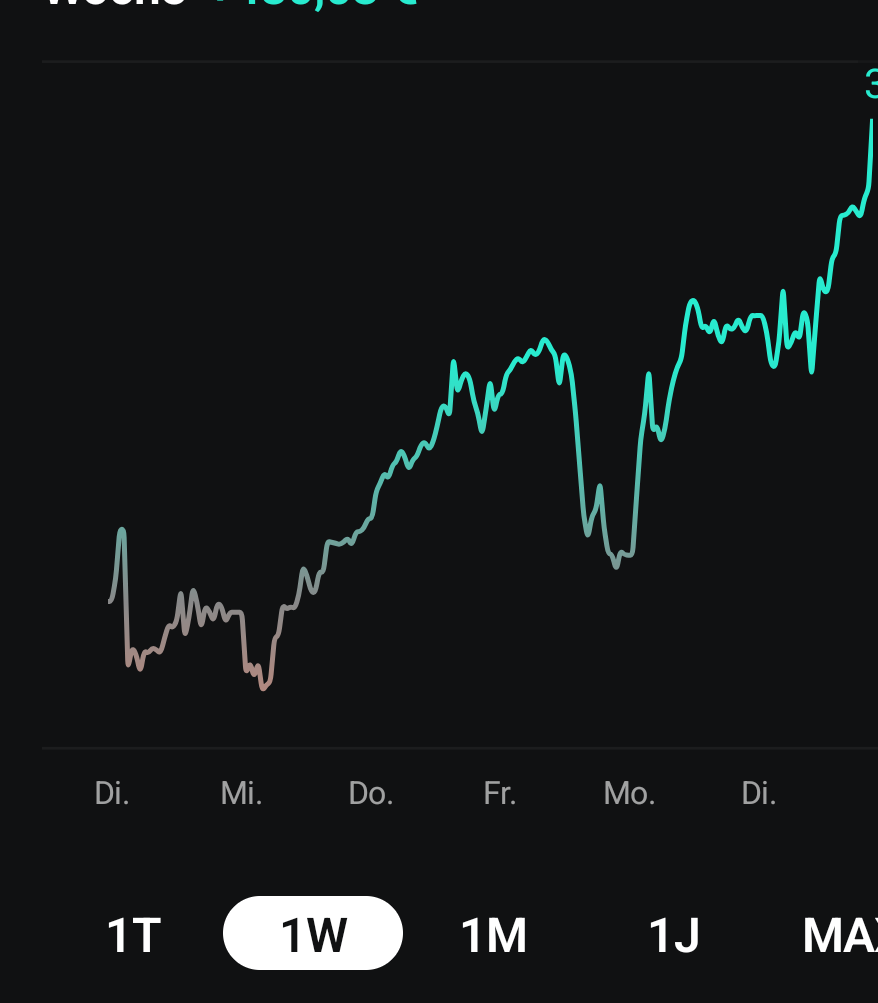Tap the Mo. axis label
Viewport: 878px width, 1003px height.
click(x=629, y=793)
